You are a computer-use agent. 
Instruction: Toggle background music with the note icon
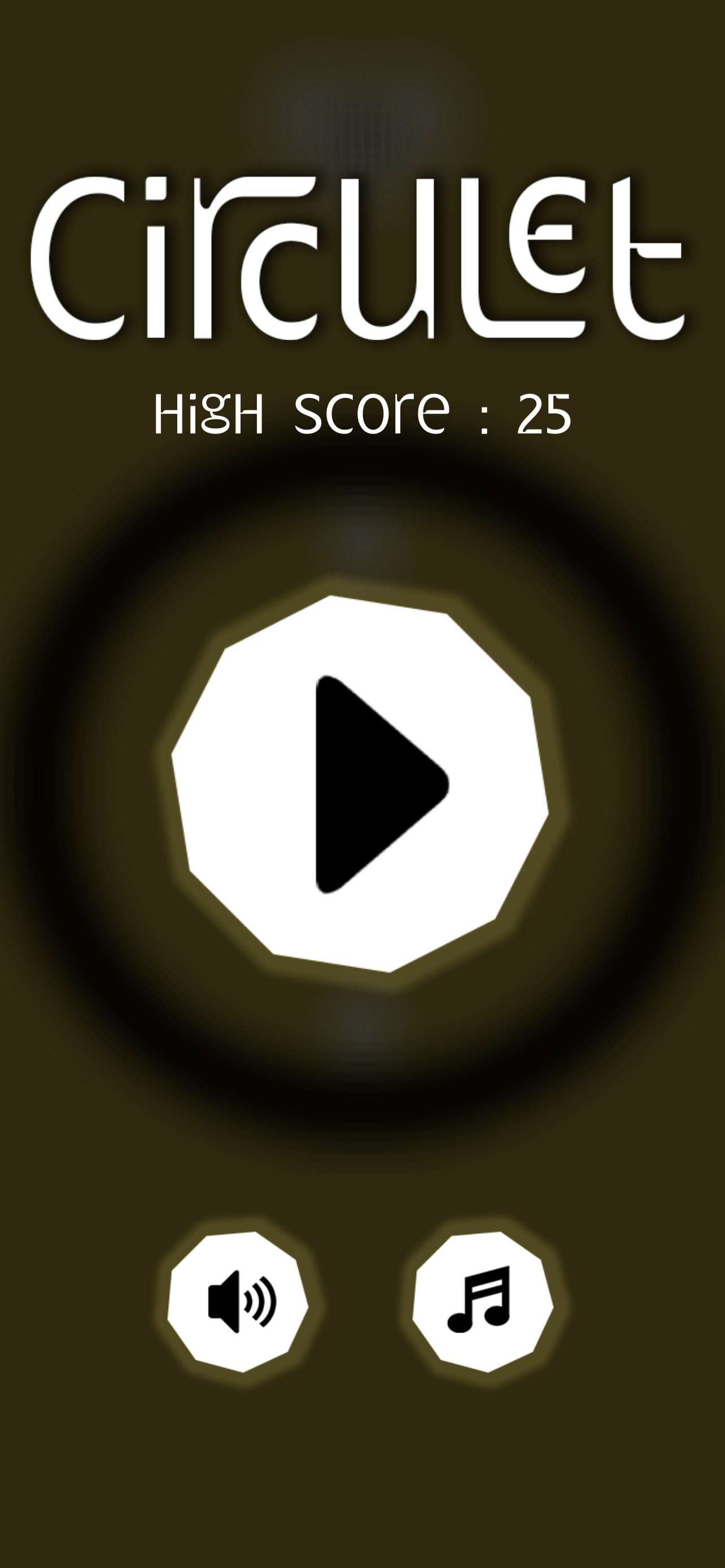pyautogui.click(x=483, y=1302)
